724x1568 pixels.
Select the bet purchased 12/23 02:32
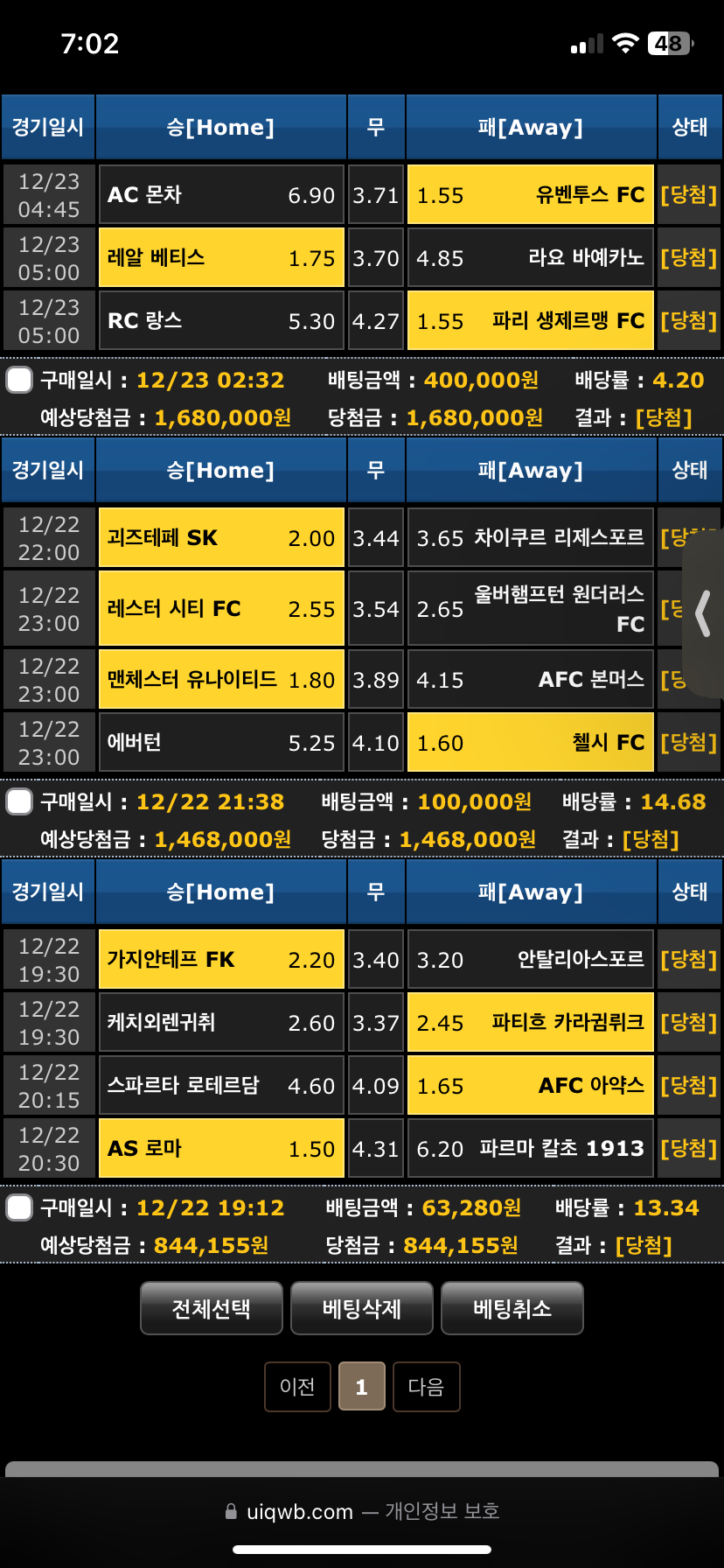click(19, 381)
